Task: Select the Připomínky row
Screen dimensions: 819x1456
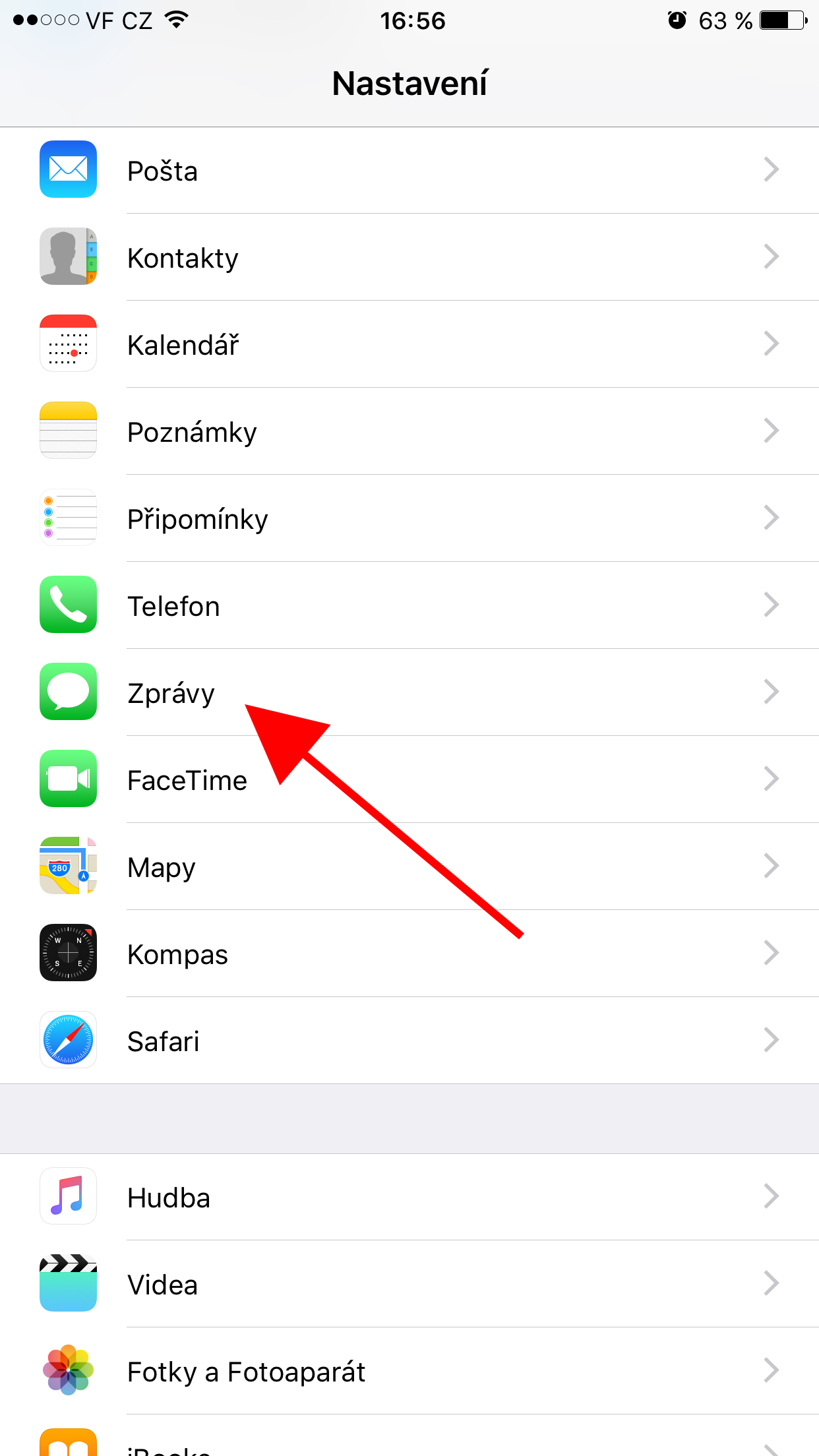Action: 409,518
